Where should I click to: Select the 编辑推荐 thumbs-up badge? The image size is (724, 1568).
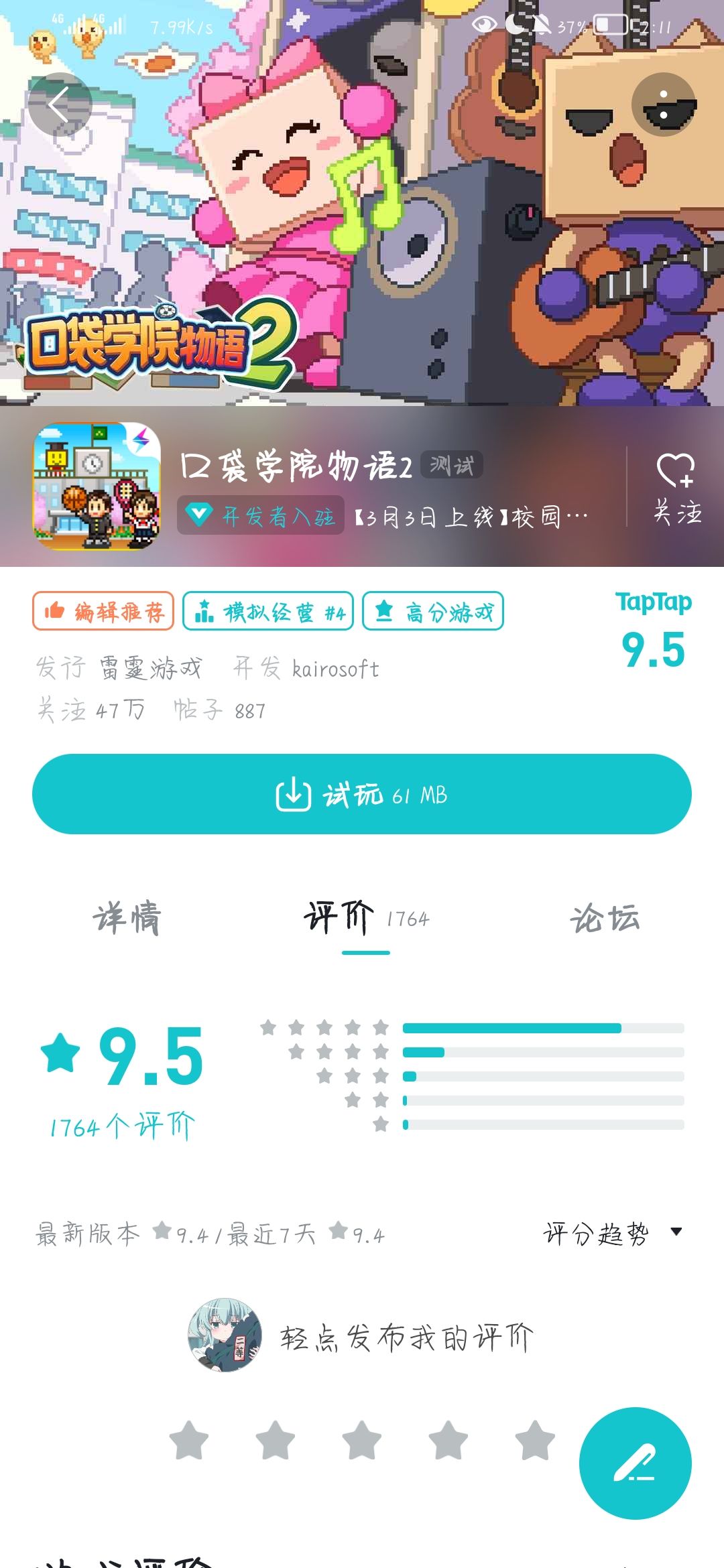coord(105,612)
